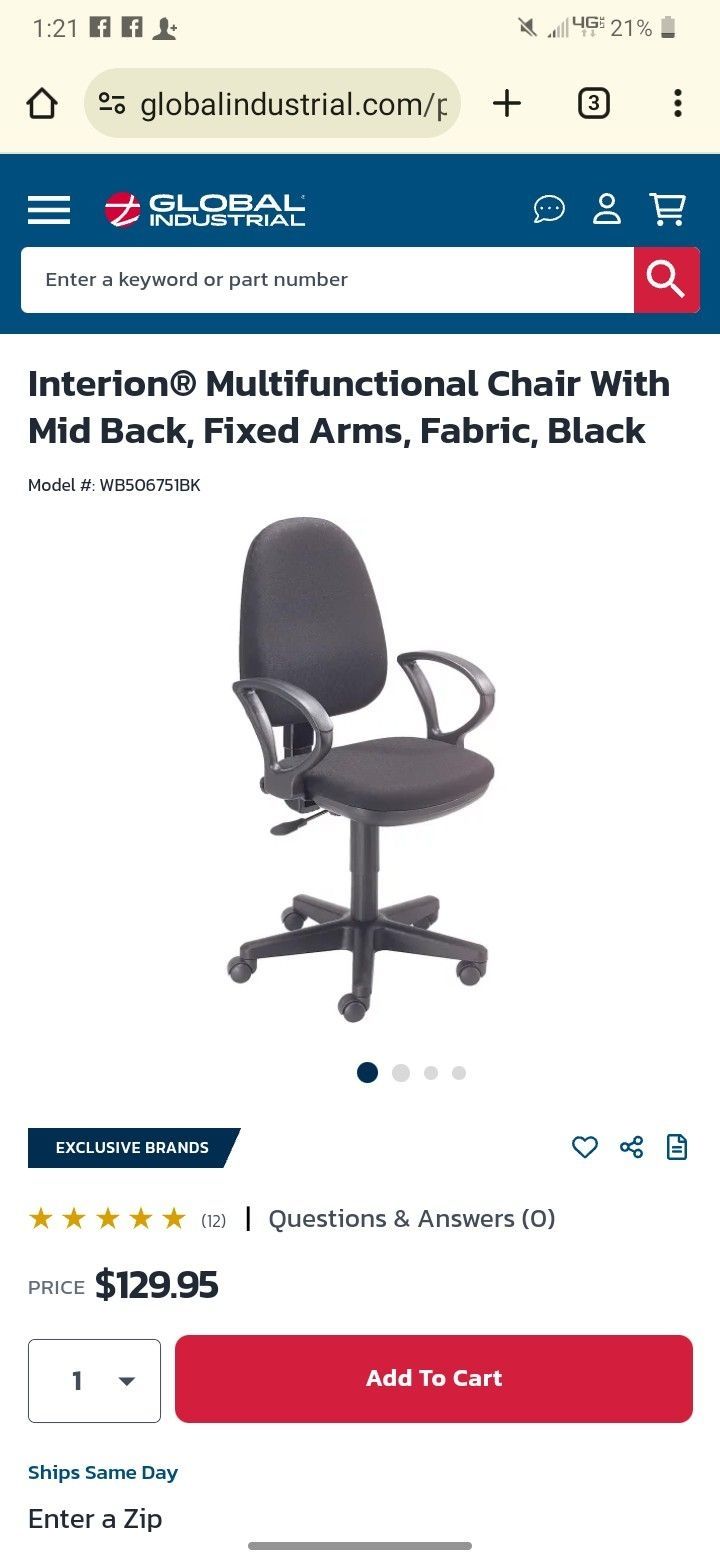Add the chair to cart
The image size is (720, 1560).
(x=434, y=1378)
